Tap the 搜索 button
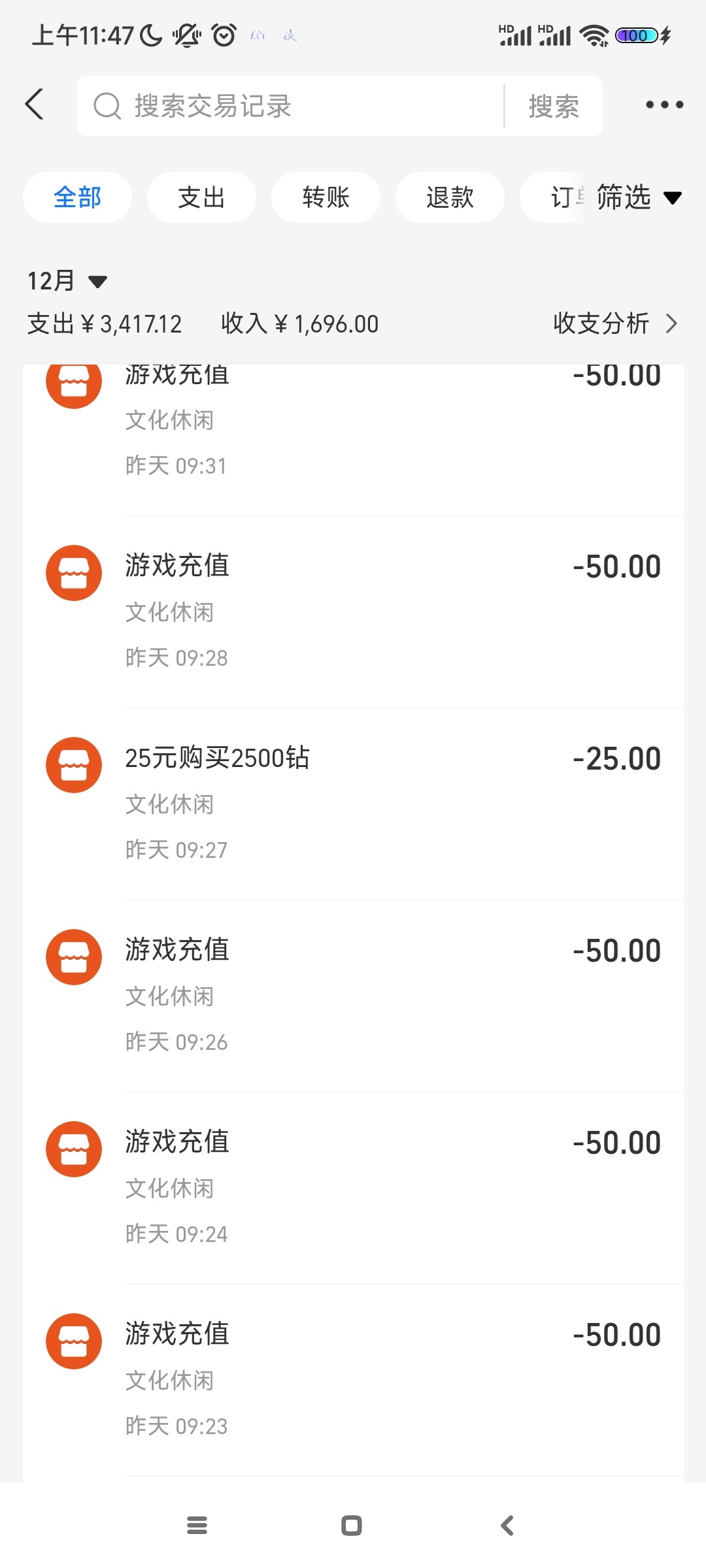 (x=554, y=106)
